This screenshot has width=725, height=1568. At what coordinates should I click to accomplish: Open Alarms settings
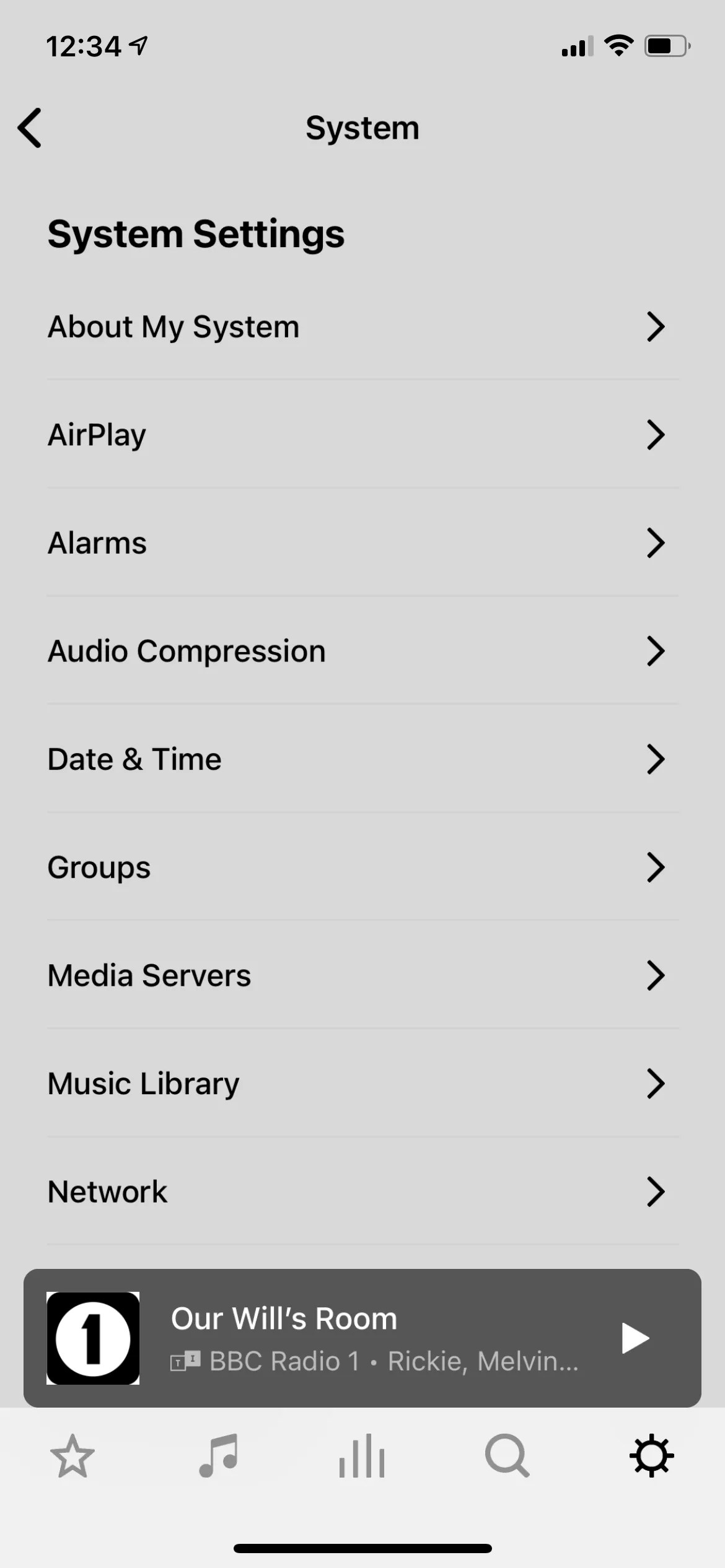click(362, 542)
